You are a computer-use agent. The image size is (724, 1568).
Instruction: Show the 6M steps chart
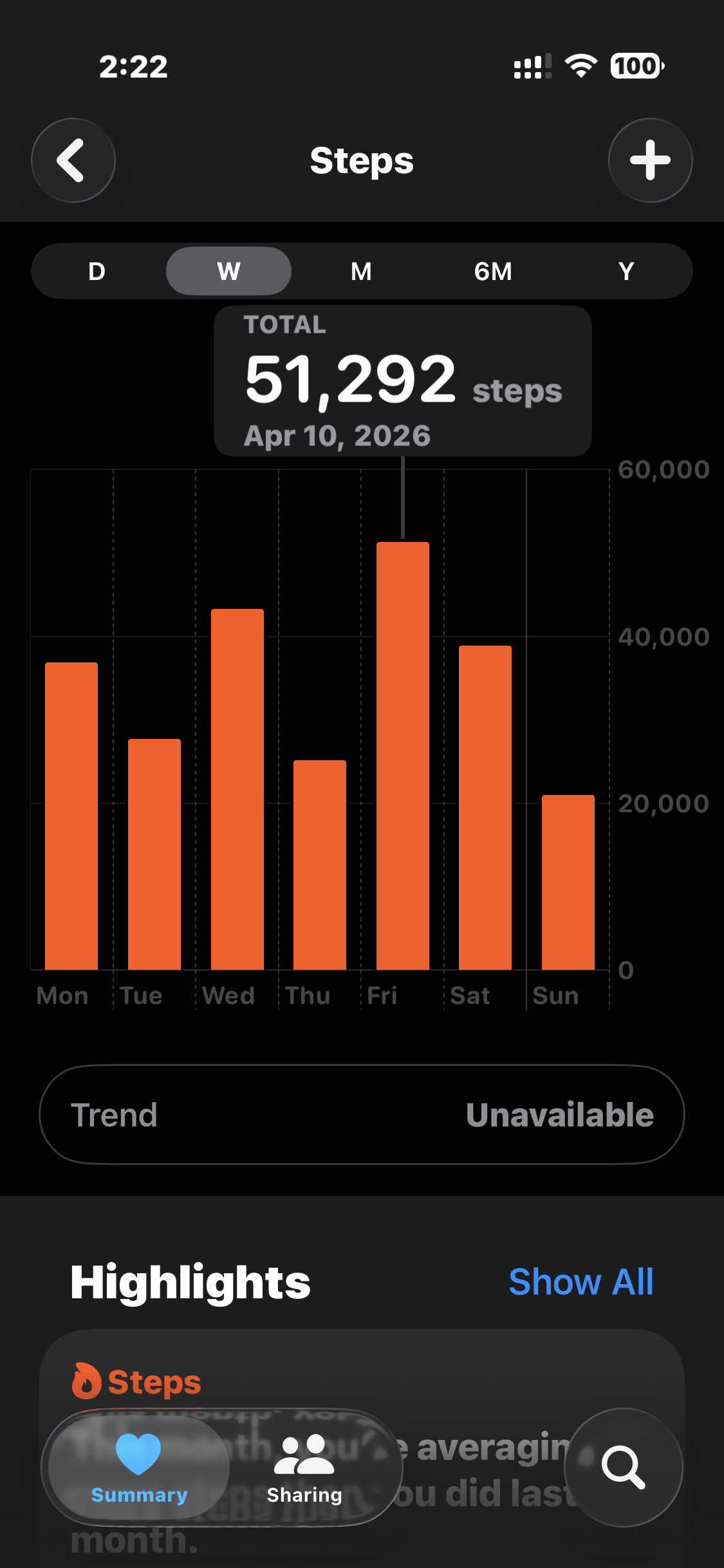[493, 271]
